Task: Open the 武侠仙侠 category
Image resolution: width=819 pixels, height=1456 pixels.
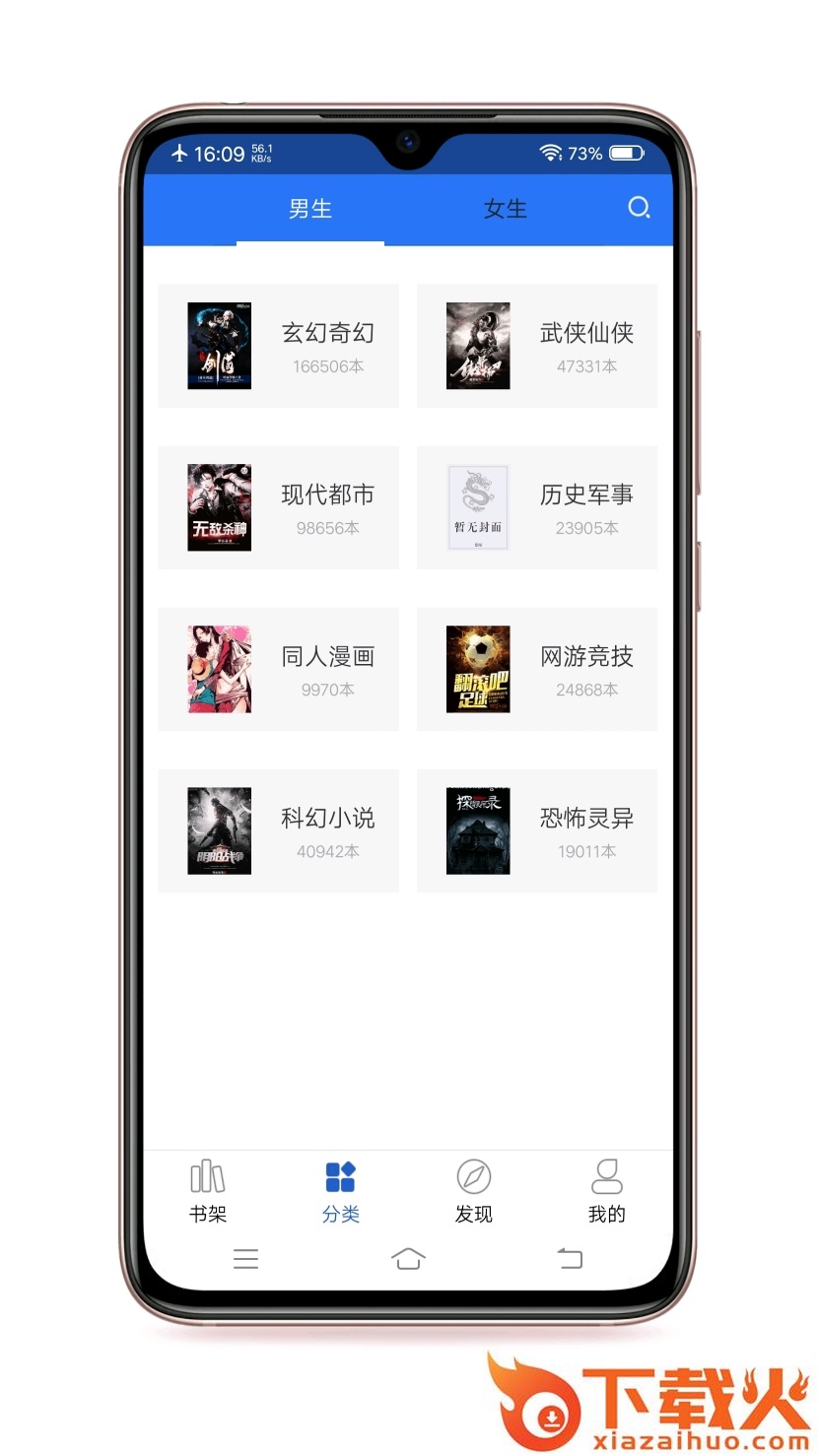Action: pyautogui.click(x=537, y=346)
